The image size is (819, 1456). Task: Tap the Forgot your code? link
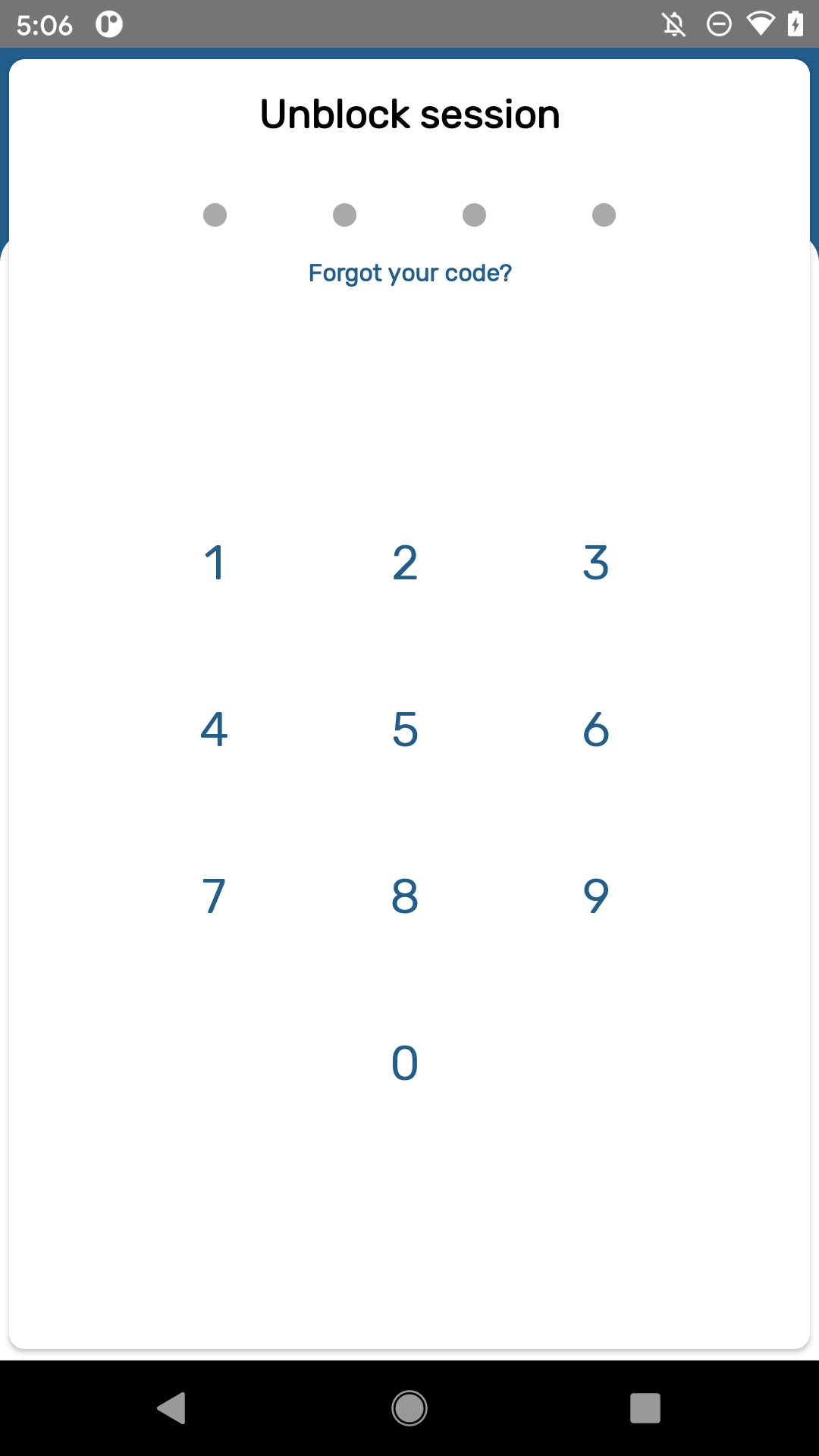tap(409, 273)
